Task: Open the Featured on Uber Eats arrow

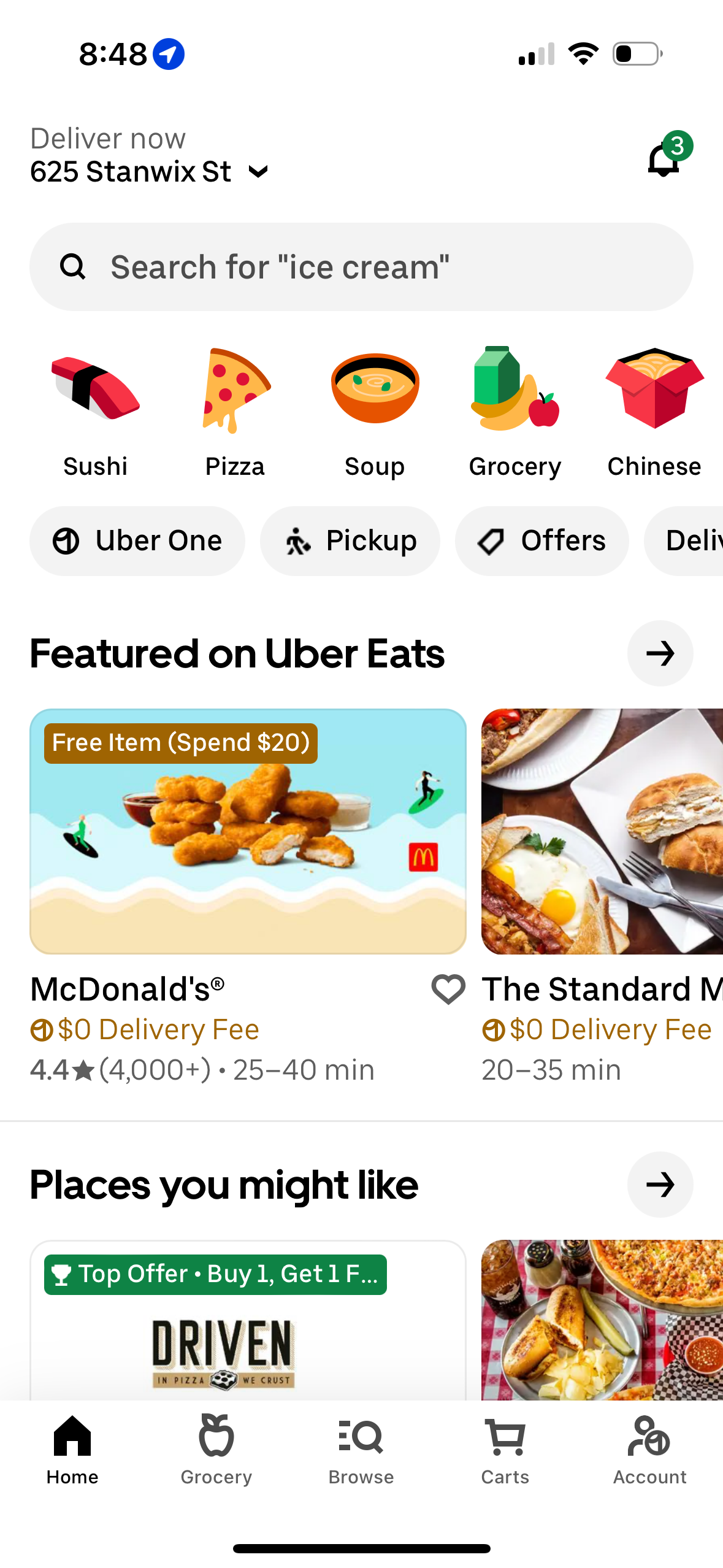Action: pyautogui.click(x=660, y=653)
